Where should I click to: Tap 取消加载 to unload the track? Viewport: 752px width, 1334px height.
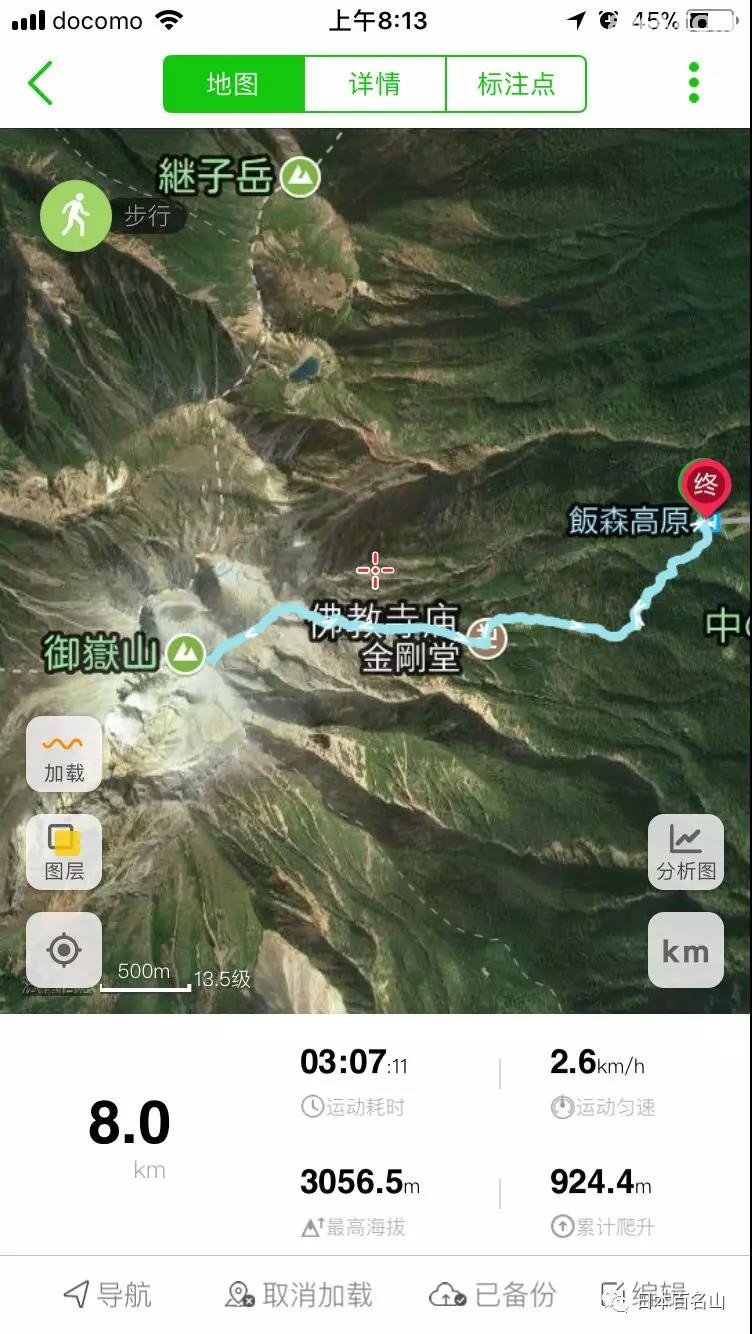coord(299,1295)
